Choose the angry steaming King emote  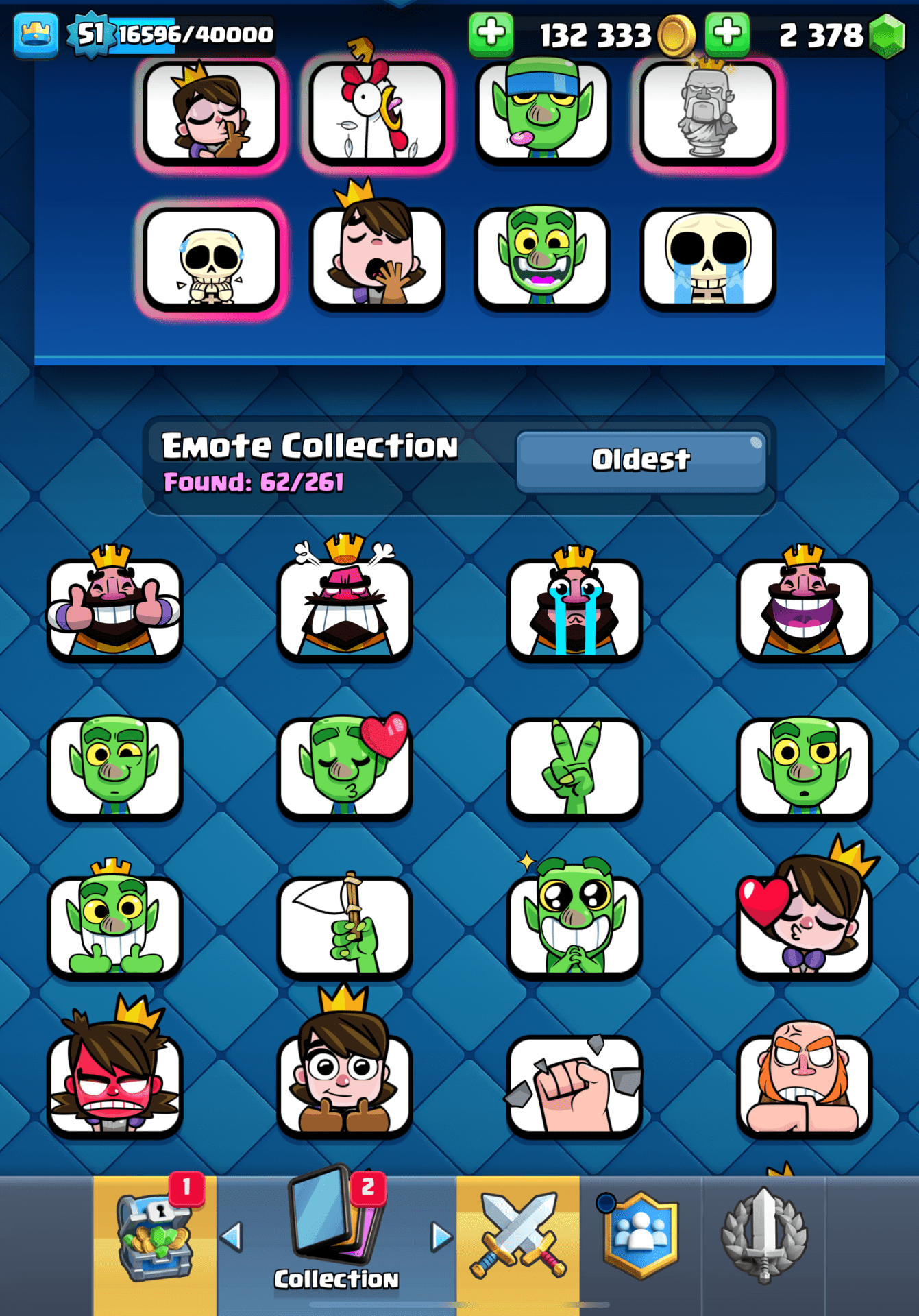point(344,607)
